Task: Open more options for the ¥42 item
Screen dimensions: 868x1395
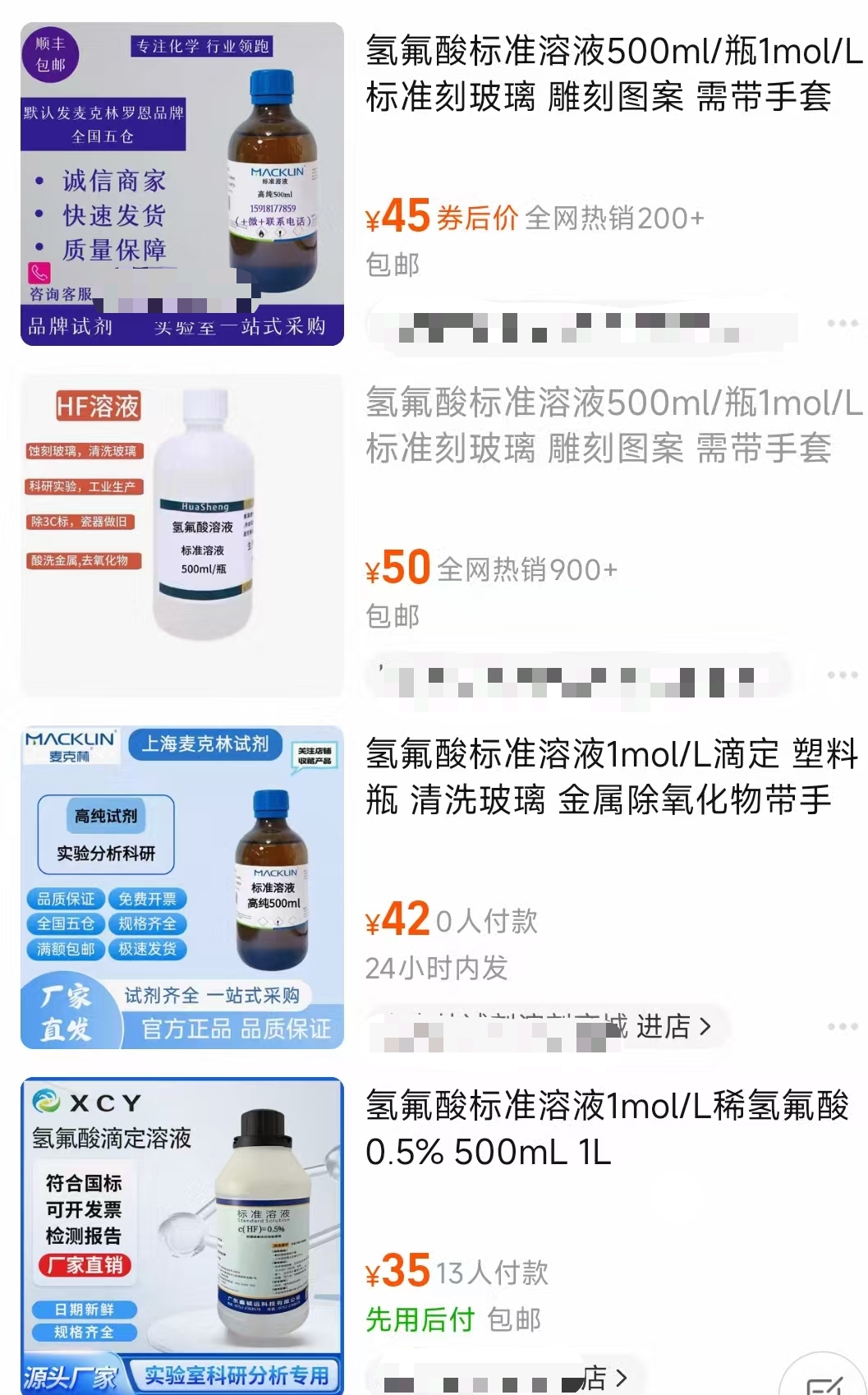Action: (x=843, y=1027)
